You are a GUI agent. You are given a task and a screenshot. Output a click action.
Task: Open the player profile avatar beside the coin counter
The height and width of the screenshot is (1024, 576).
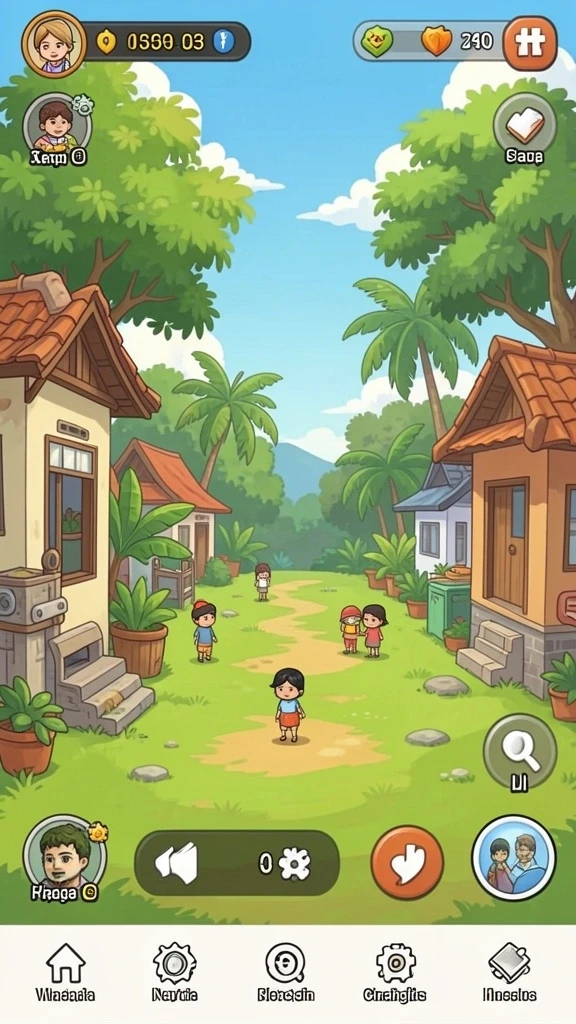click(x=54, y=43)
